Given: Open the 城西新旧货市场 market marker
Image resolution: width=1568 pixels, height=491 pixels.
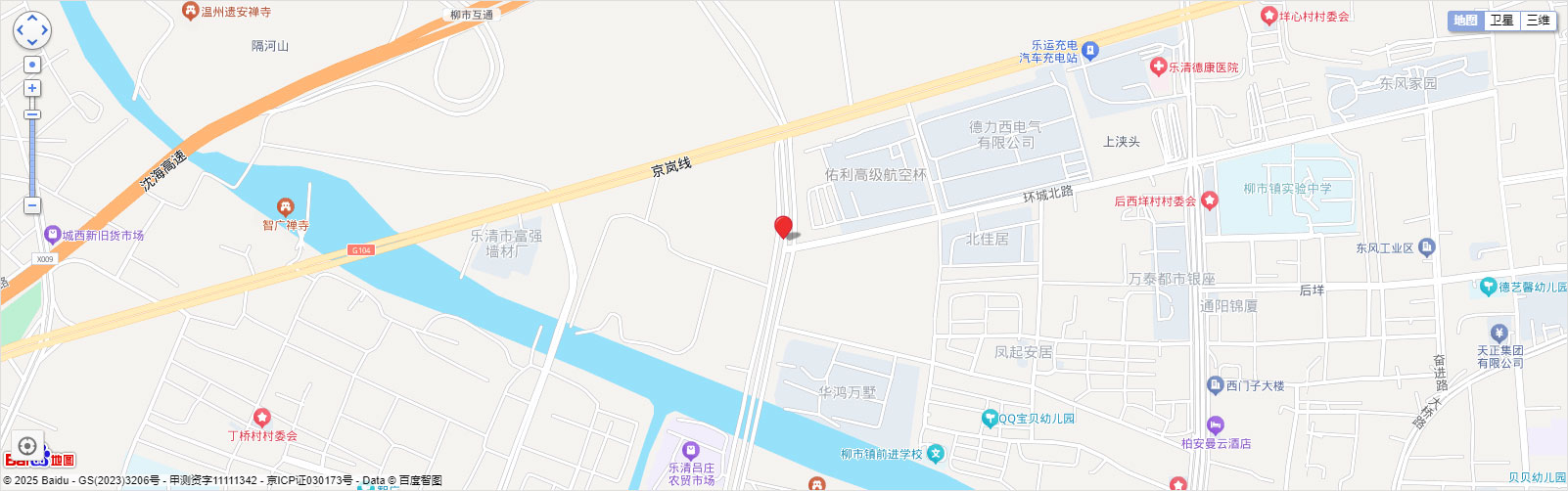Looking at the screenshot, I should [53, 235].
